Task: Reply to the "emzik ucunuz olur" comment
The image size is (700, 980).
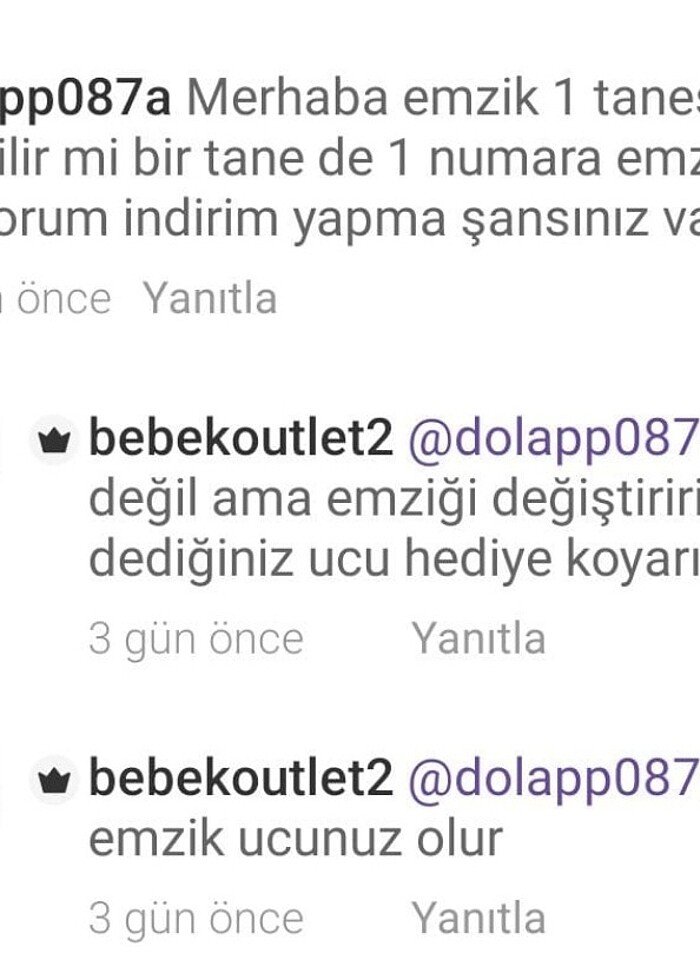Action: pyautogui.click(x=478, y=917)
